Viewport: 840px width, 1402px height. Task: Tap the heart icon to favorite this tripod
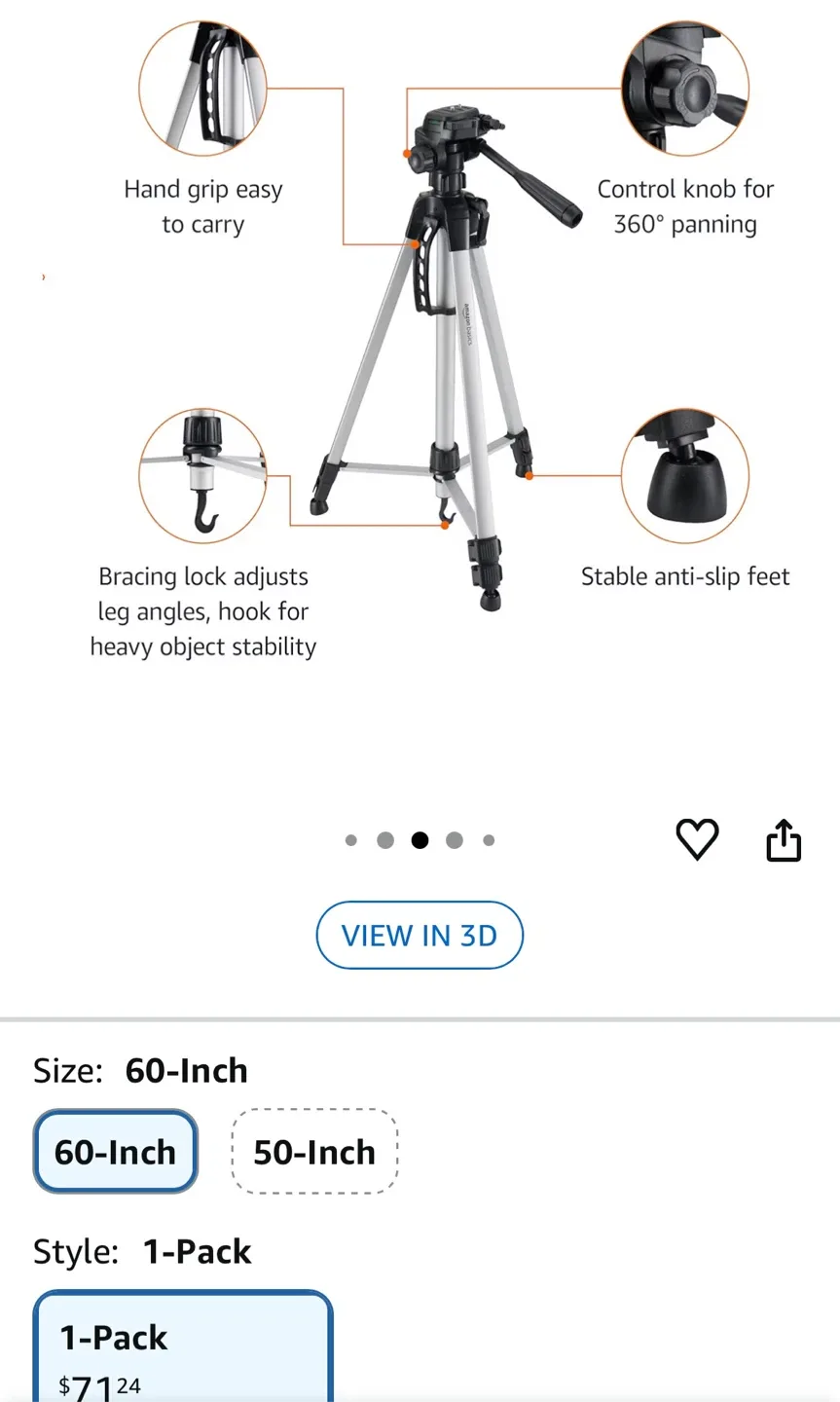[697, 839]
